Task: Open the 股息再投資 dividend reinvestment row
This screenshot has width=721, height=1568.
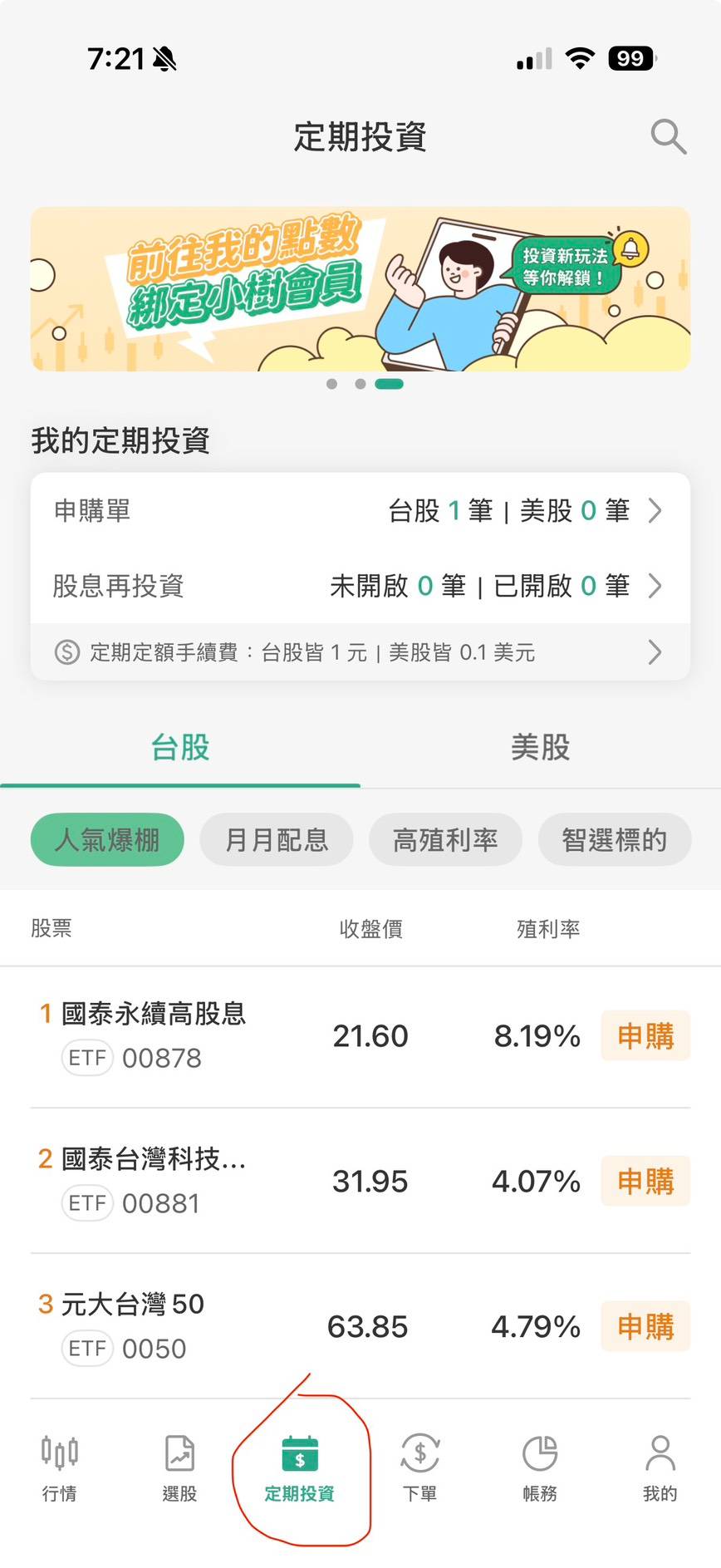Action: pyautogui.click(x=360, y=586)
